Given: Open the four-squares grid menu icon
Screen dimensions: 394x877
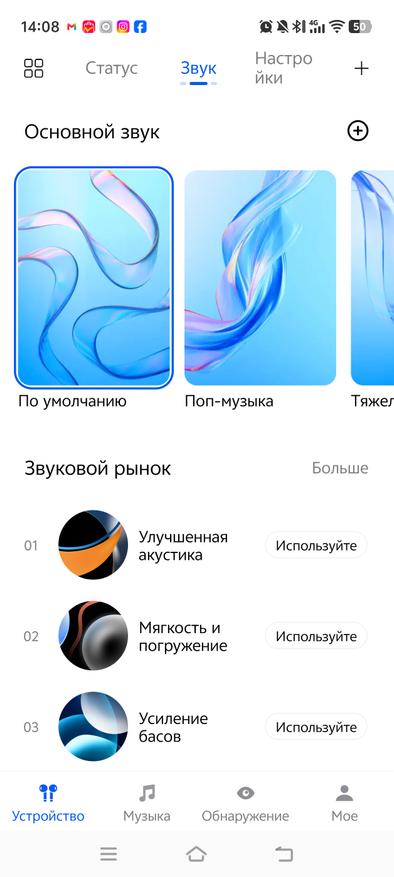Looking at the screenshot, I should (x=34, y=68).
